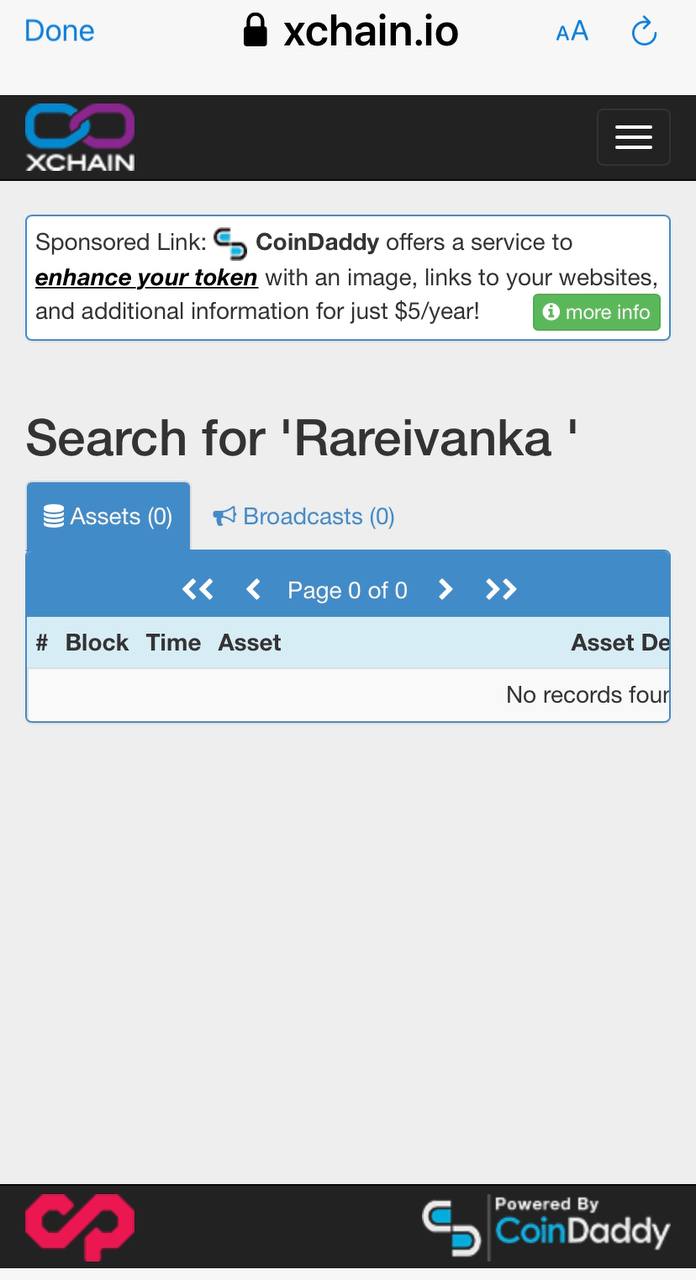Open the Counterparty logo link in footer
This screenshot has height=1280, width=696.
click(x=80, y=1227)
